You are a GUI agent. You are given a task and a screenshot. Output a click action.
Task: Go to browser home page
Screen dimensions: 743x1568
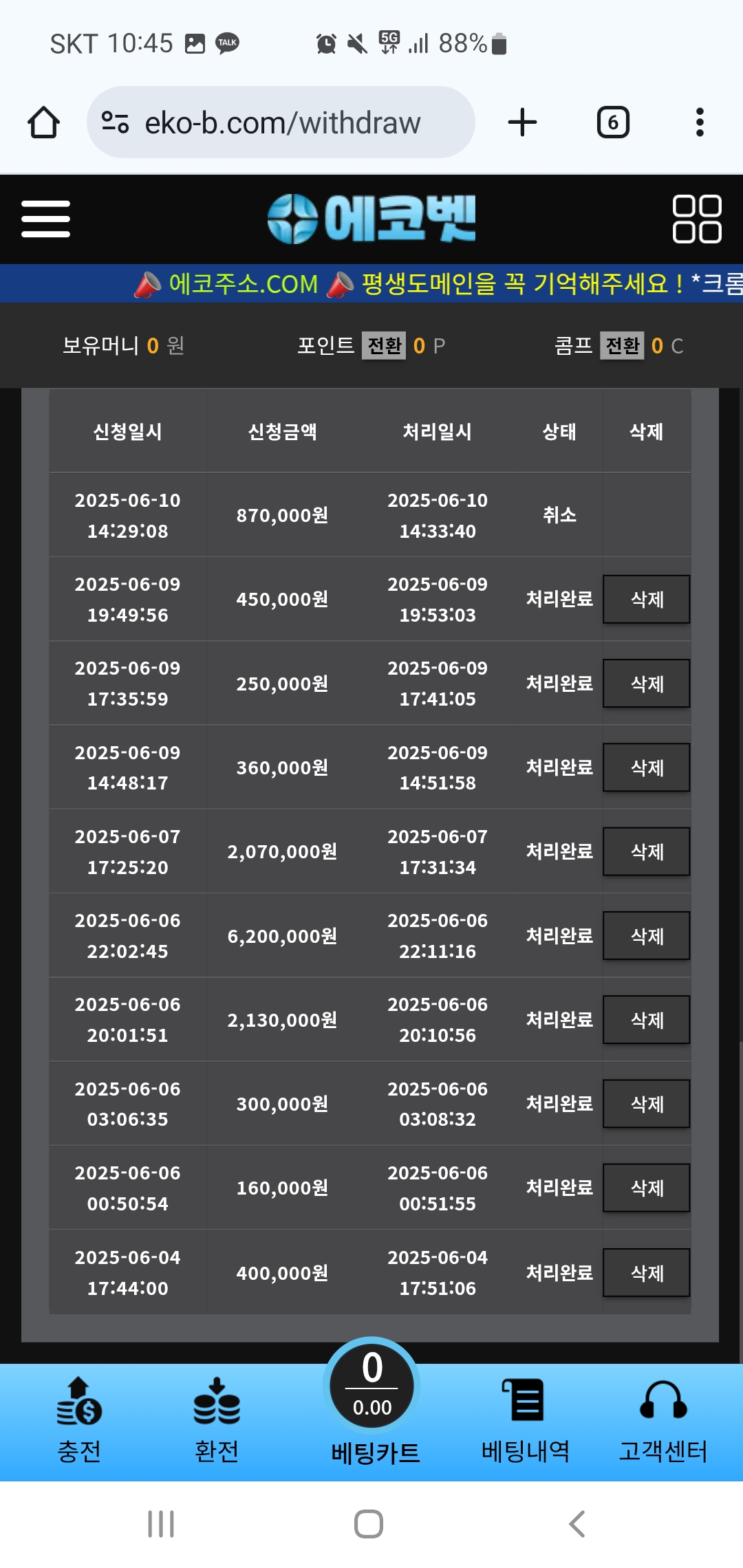coord(43,122)
